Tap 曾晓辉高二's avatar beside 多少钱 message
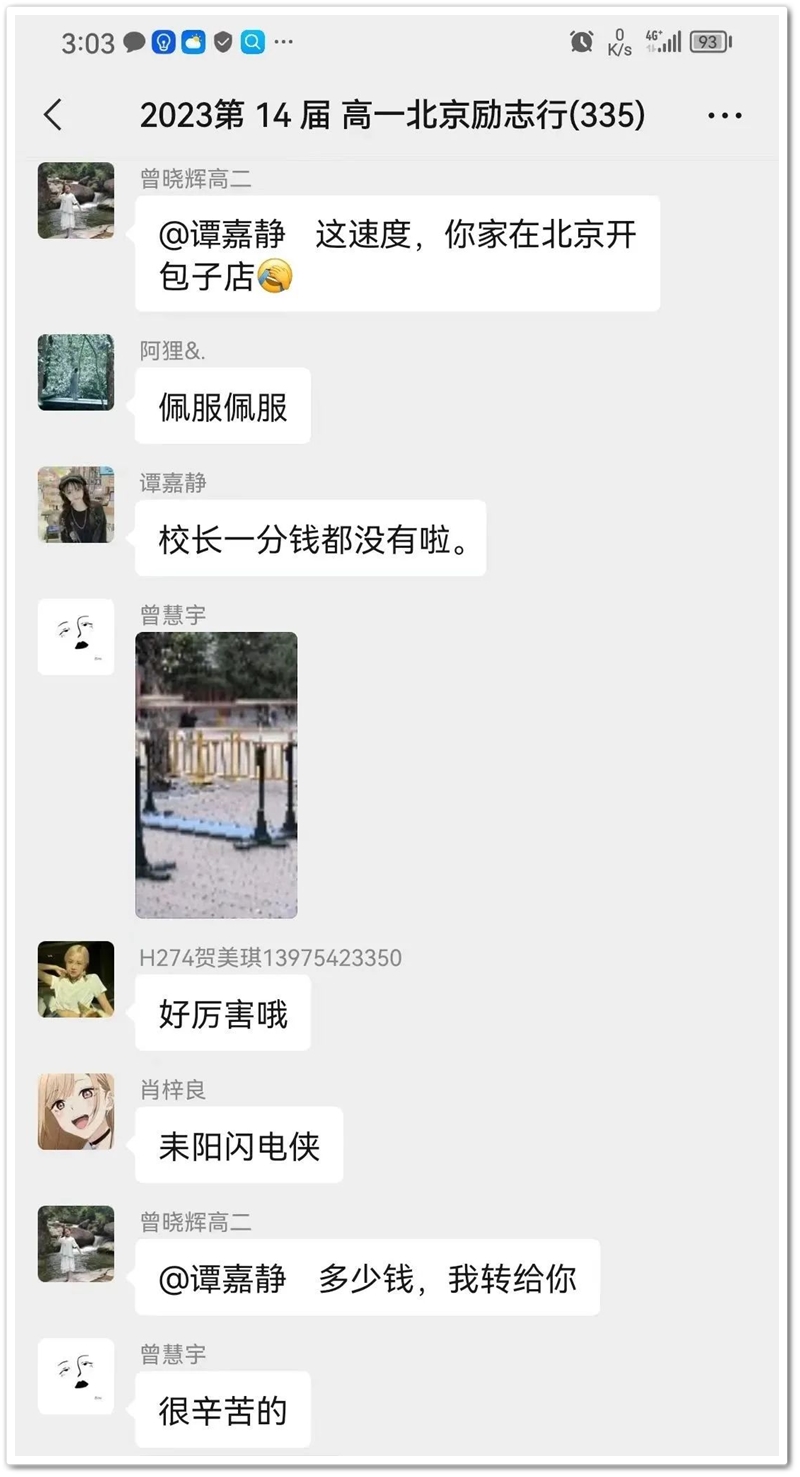 pyautogui.click(x=76, y=1243)
